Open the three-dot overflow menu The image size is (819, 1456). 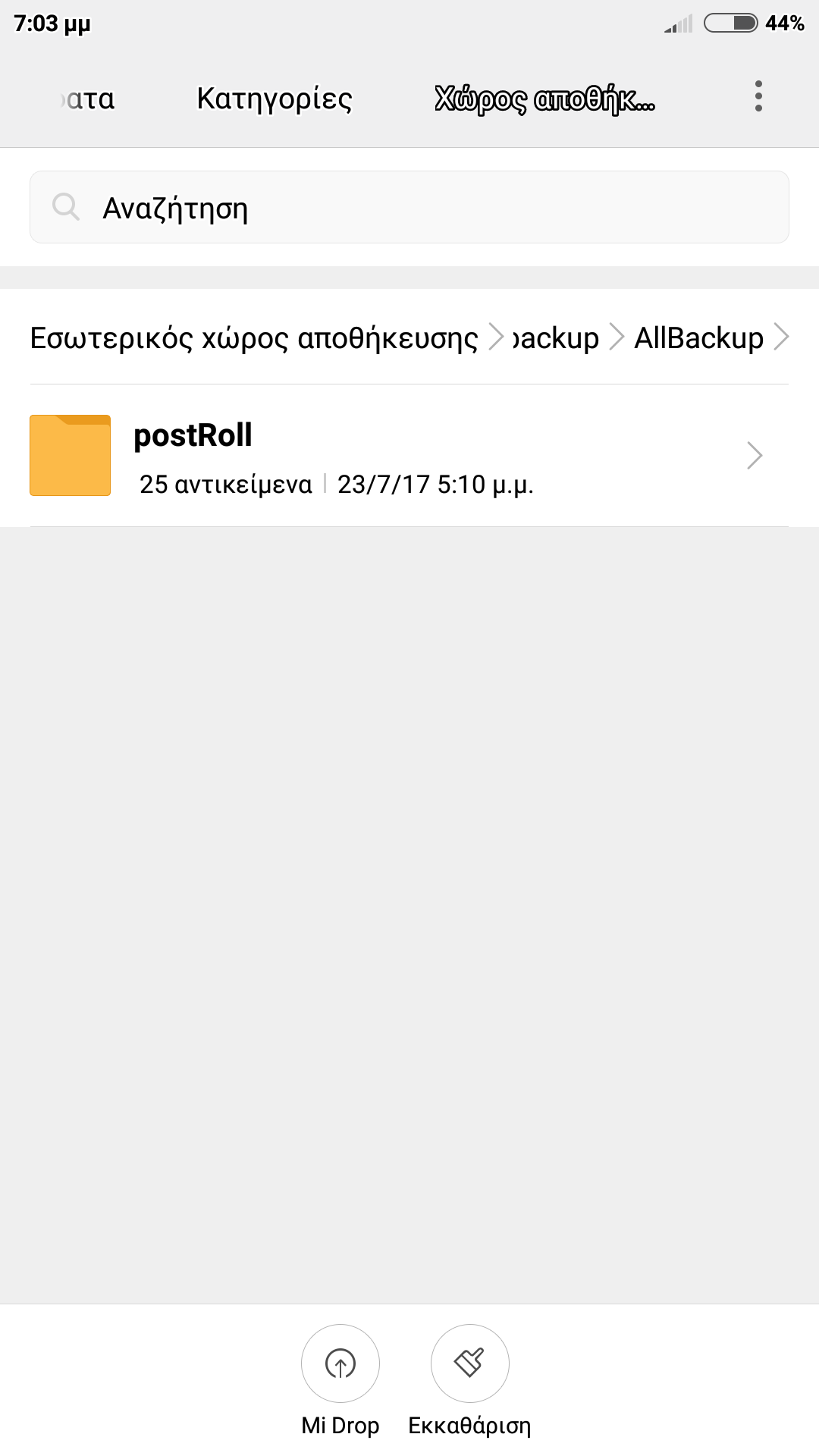(758, 96)
